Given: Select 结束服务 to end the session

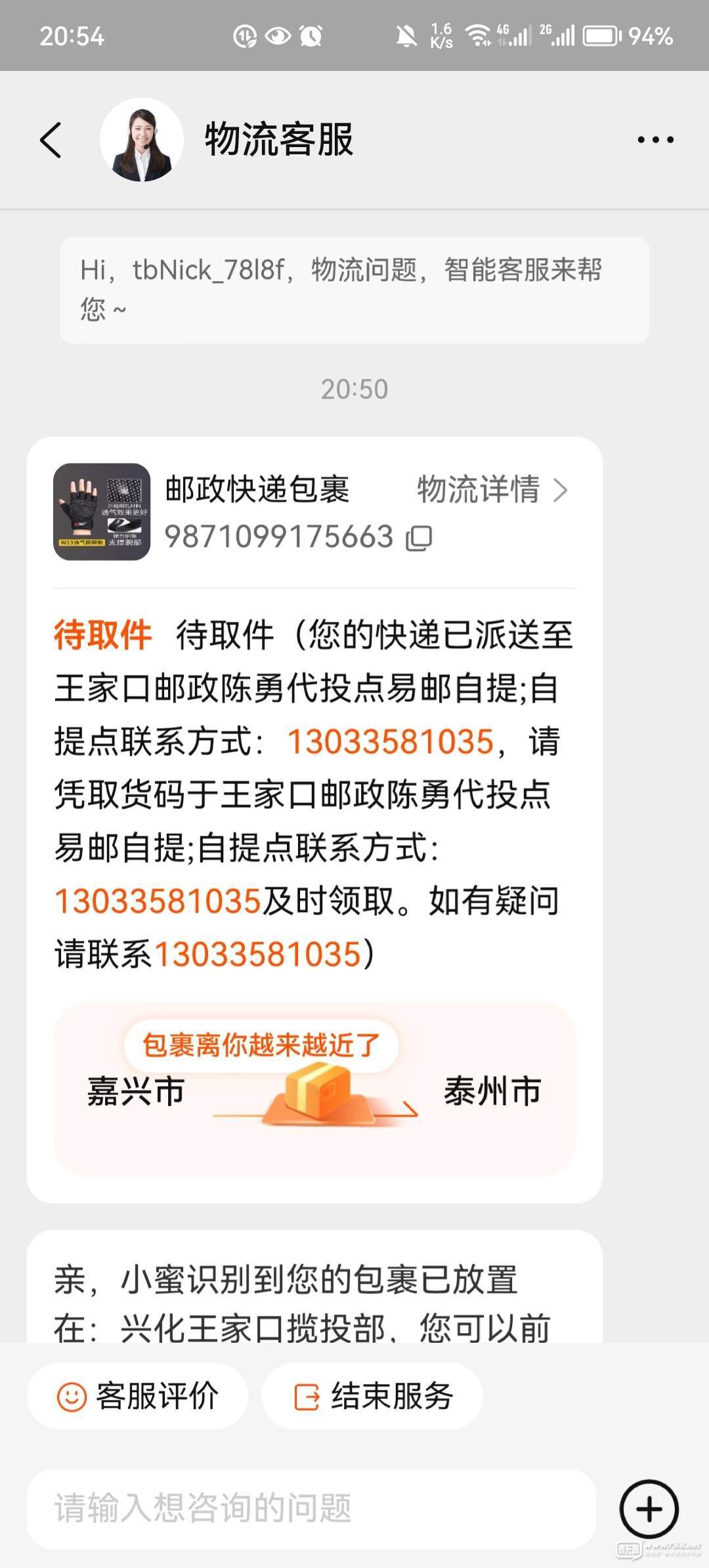Looking at the screenshot, I should point(372,1396).
